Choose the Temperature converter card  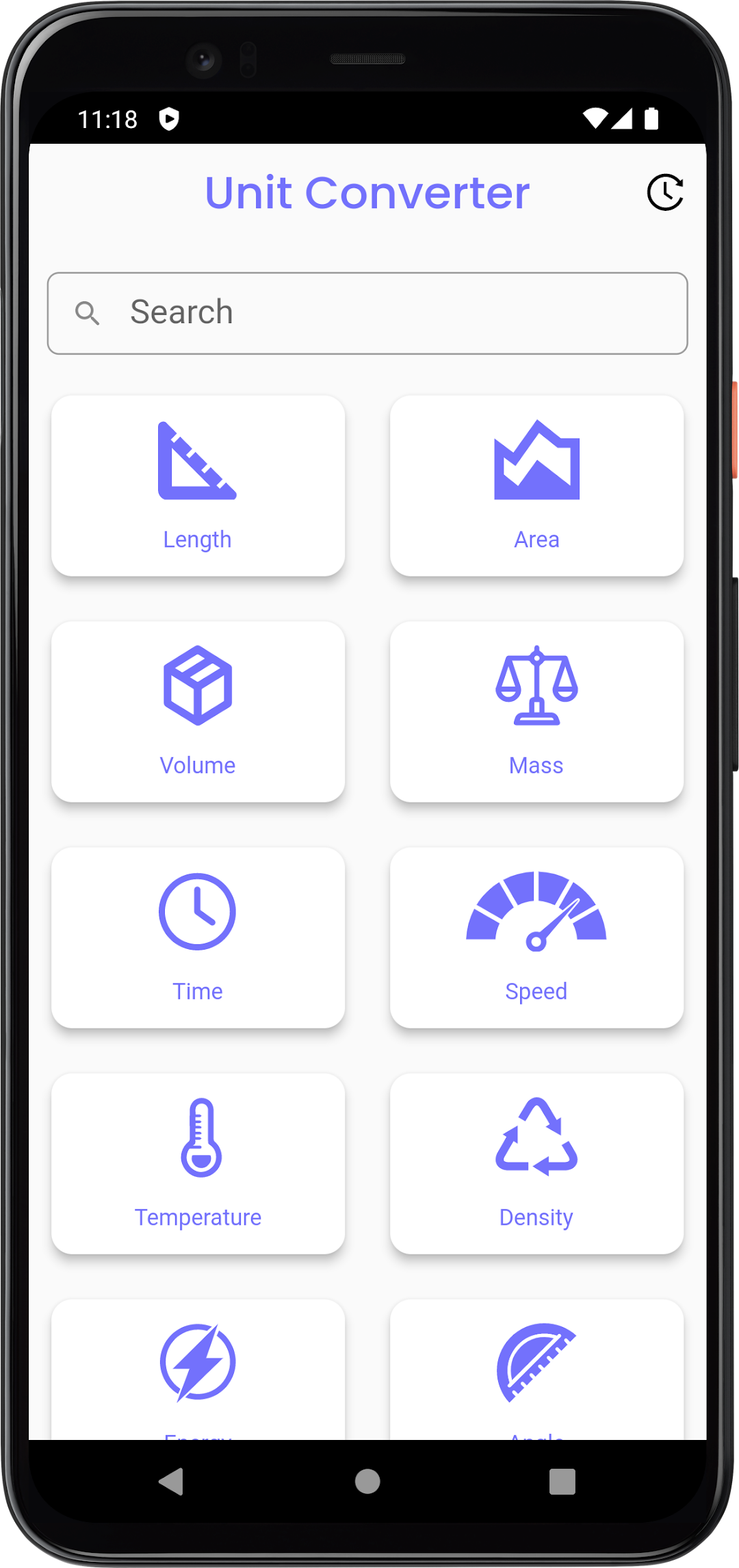pyautogui.click(x=198, y=1163)
